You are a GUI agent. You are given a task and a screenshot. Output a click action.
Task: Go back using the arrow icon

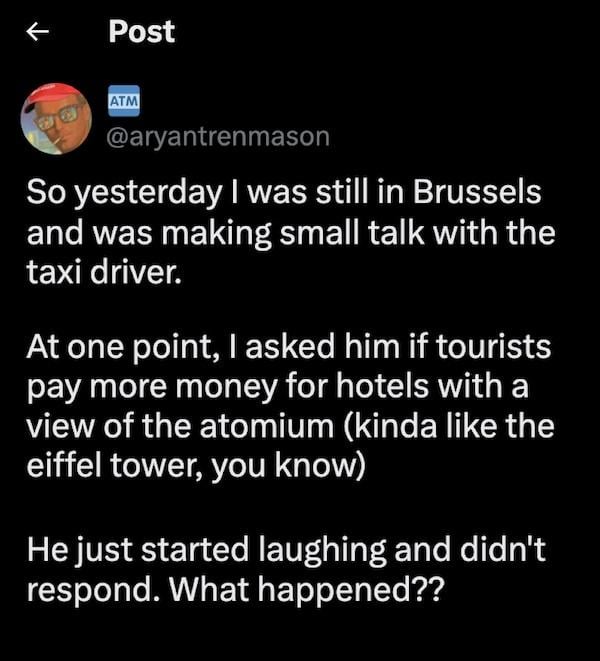click(38, 32)
